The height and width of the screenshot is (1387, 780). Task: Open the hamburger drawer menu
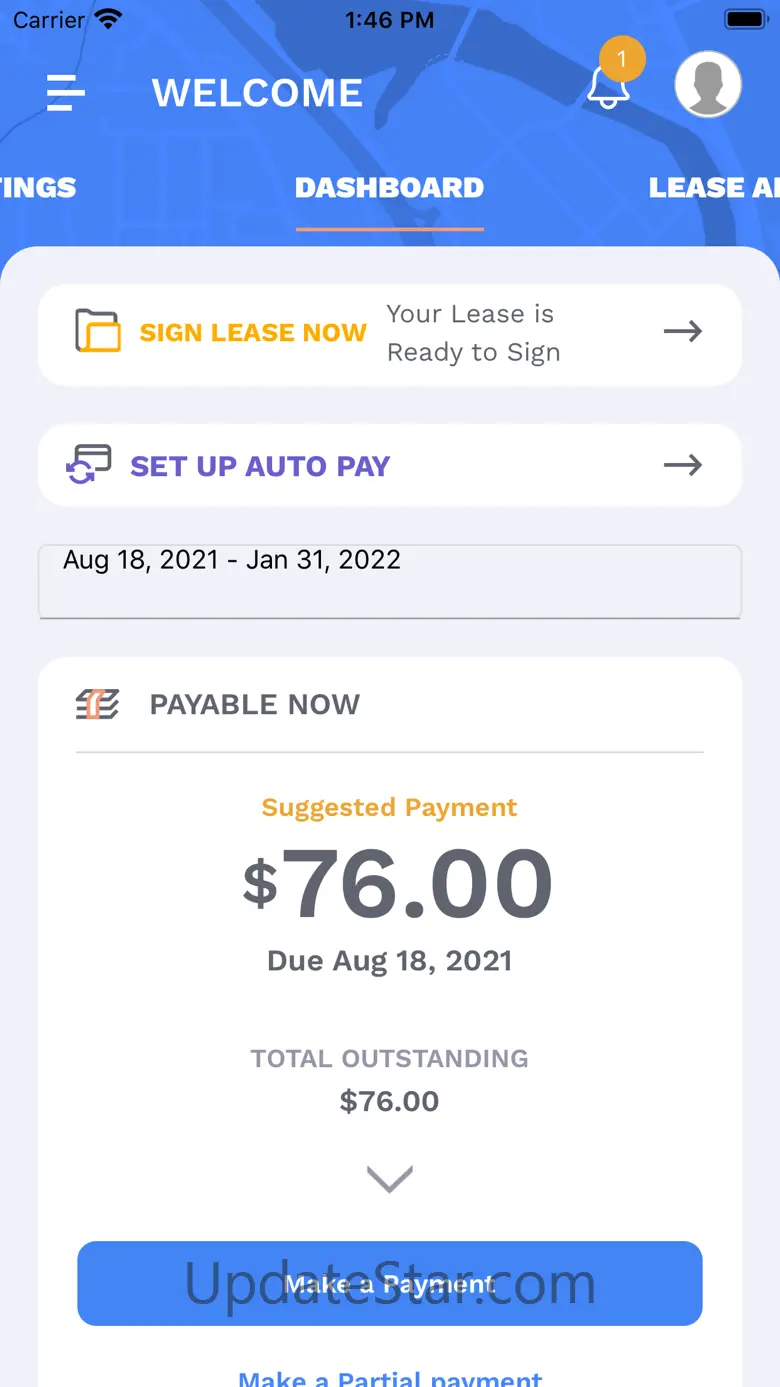click(x=66, y=93)
